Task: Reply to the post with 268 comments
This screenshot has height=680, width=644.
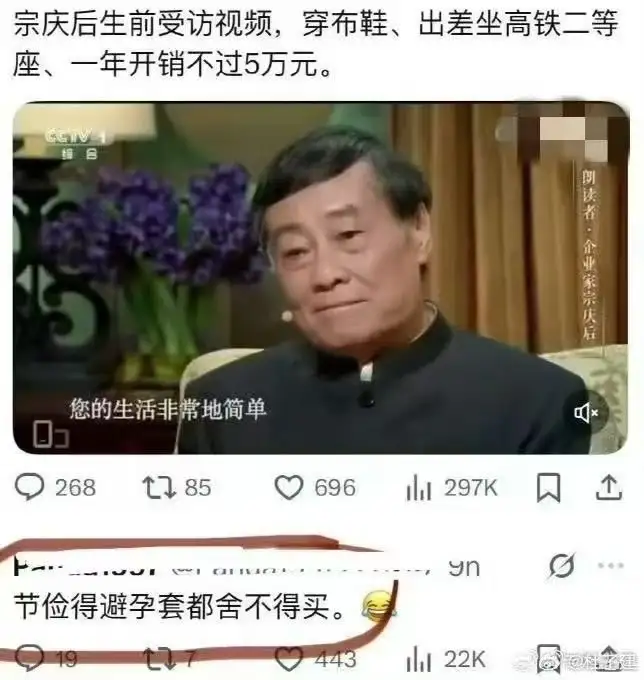Action: click(33, 487)
